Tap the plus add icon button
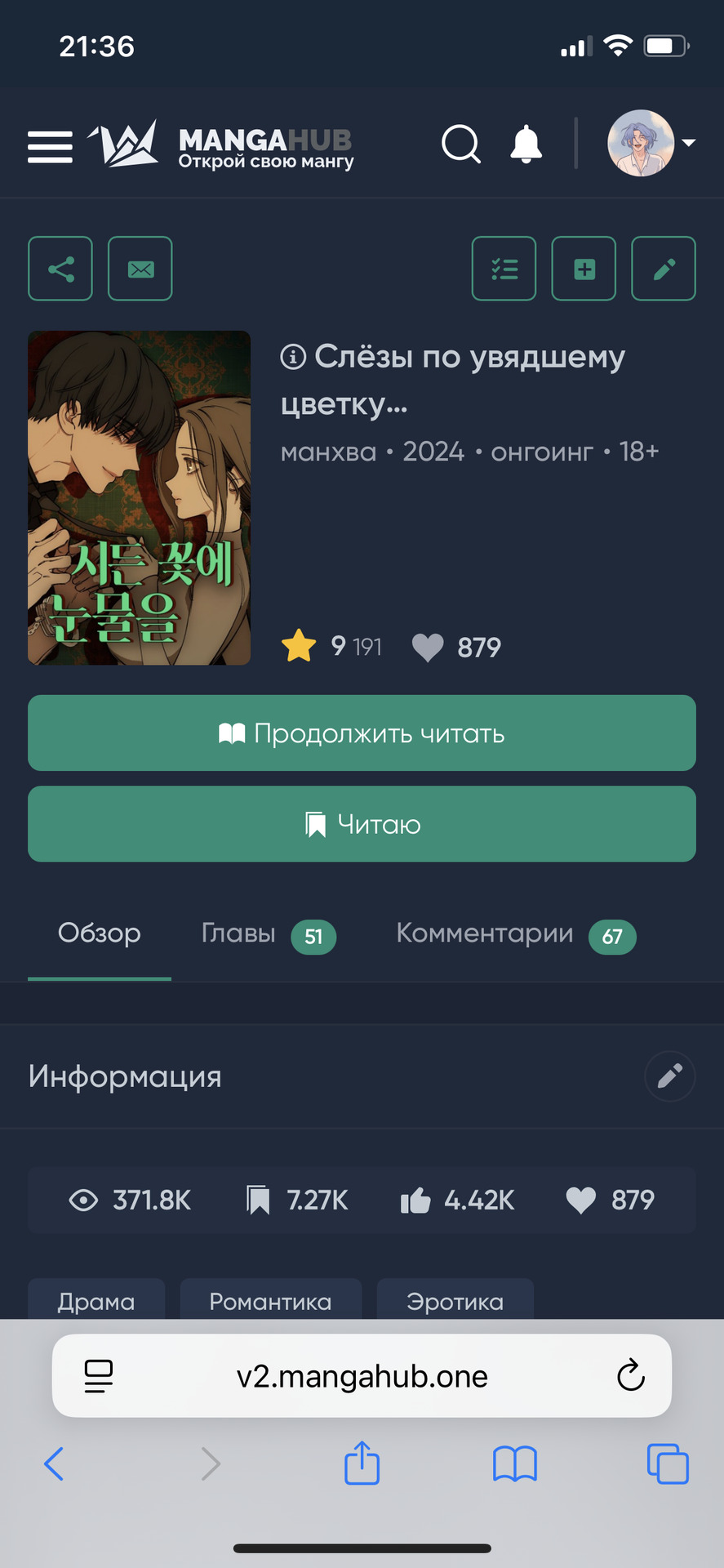724x1568 pixels. [584, 269]
